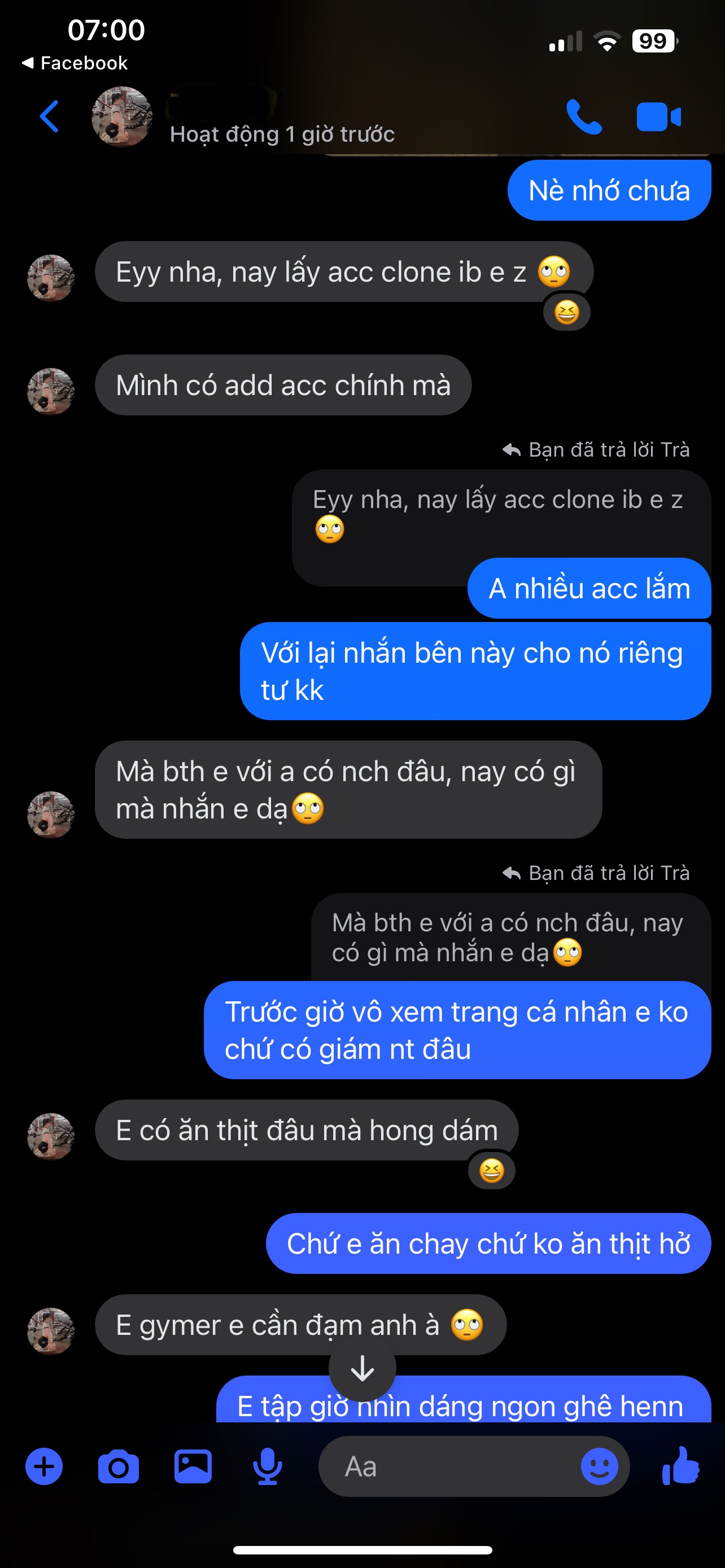Image resolution: width=725 pixels, height=1568 pixels.
Task: Open the contact's profile from header avatar
Action: click(x=121, y=117)
